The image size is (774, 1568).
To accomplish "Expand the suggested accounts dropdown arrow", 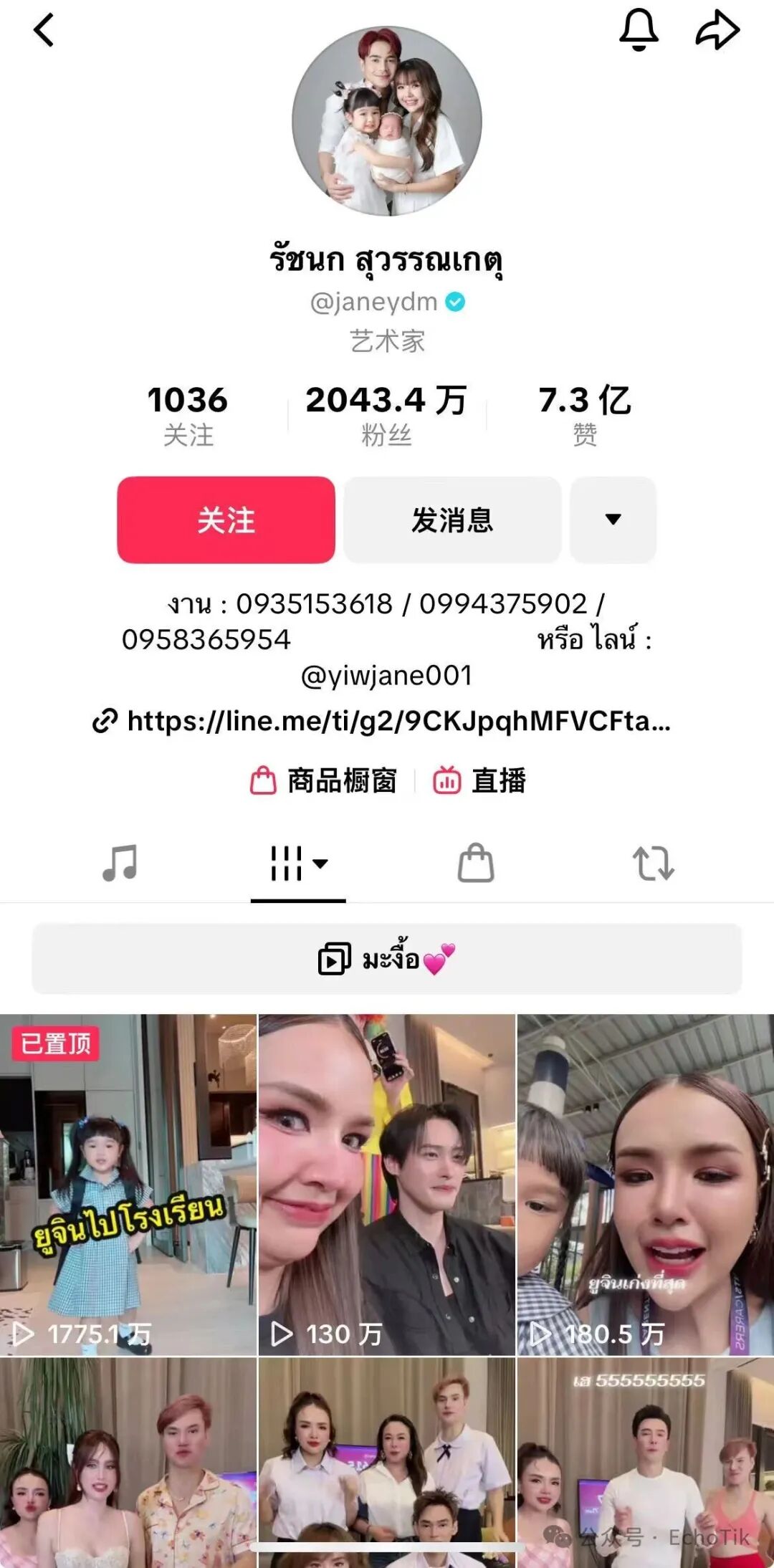I will tap(613, 520).
